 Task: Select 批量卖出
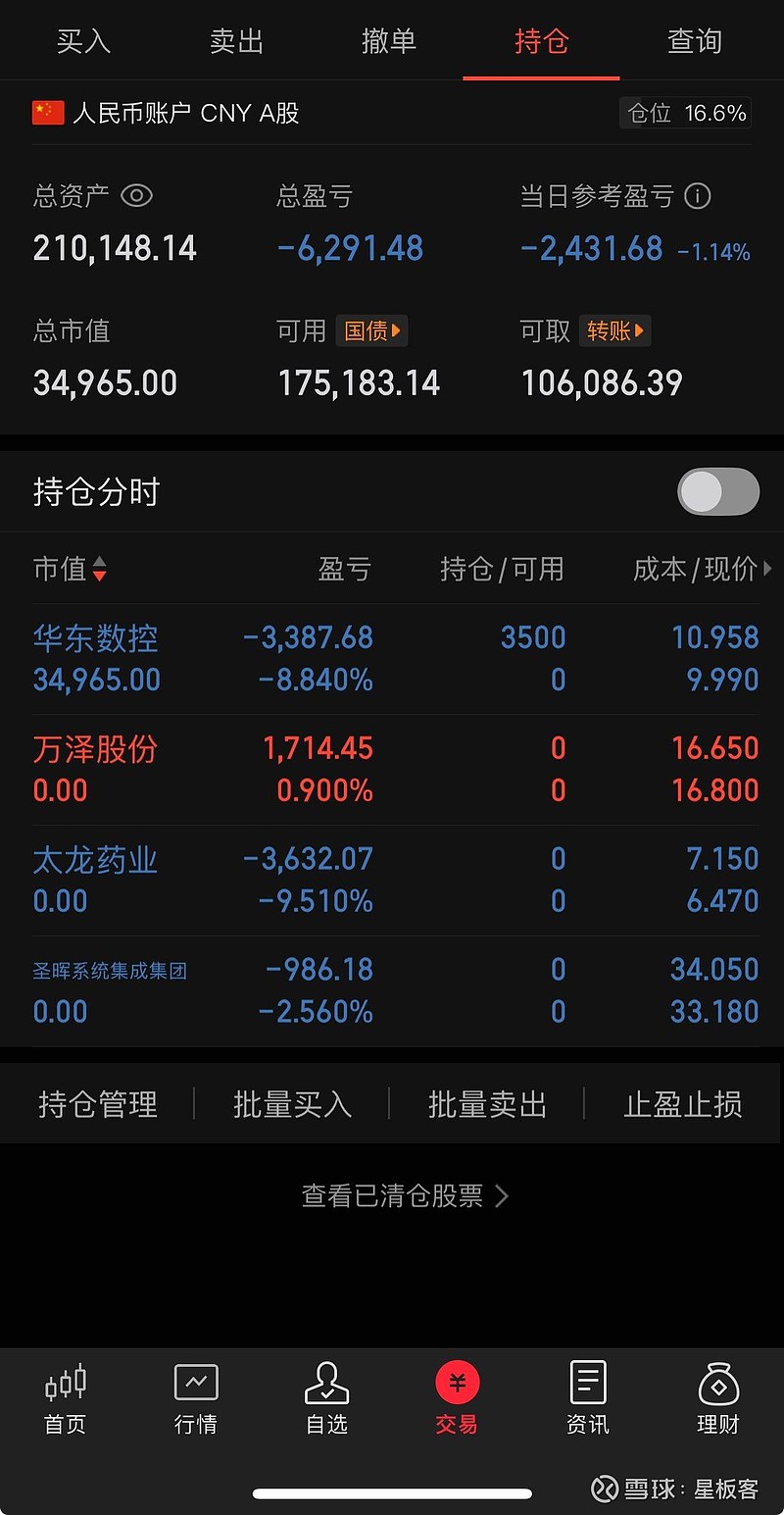pyautogui.click(x=487, y=1105)
